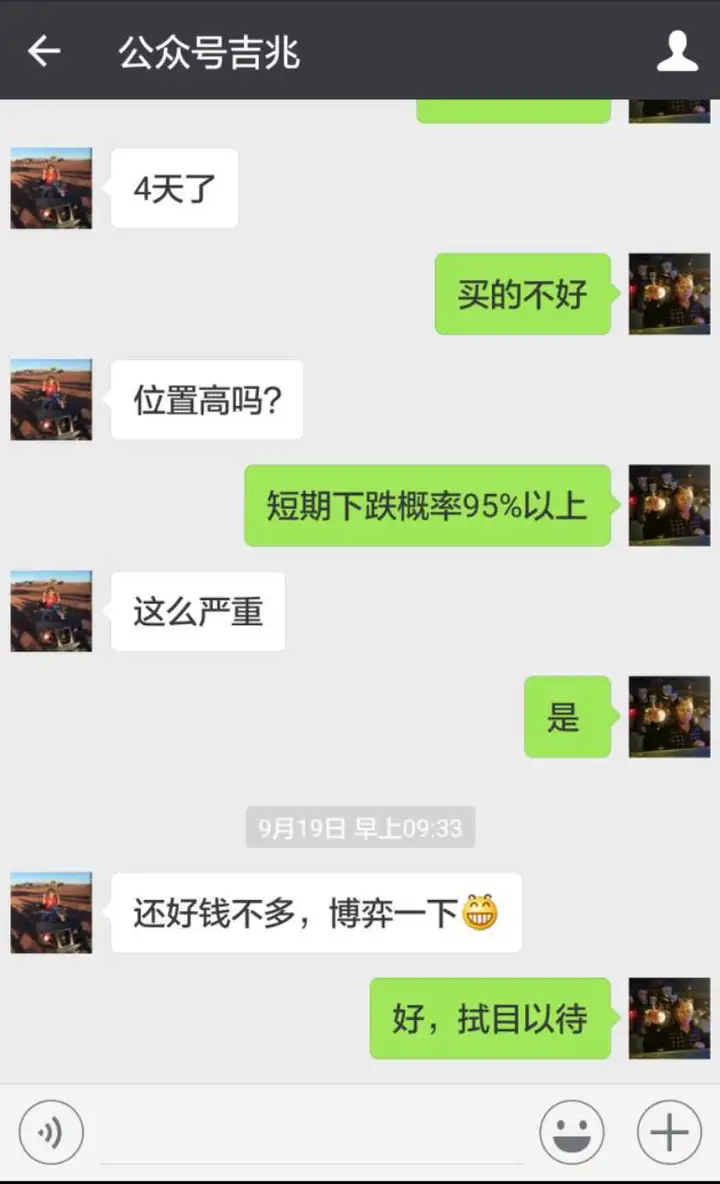Open the emoji sticker panel
The width and height of the screenshot is (720, 1184).
point(571,1133)
